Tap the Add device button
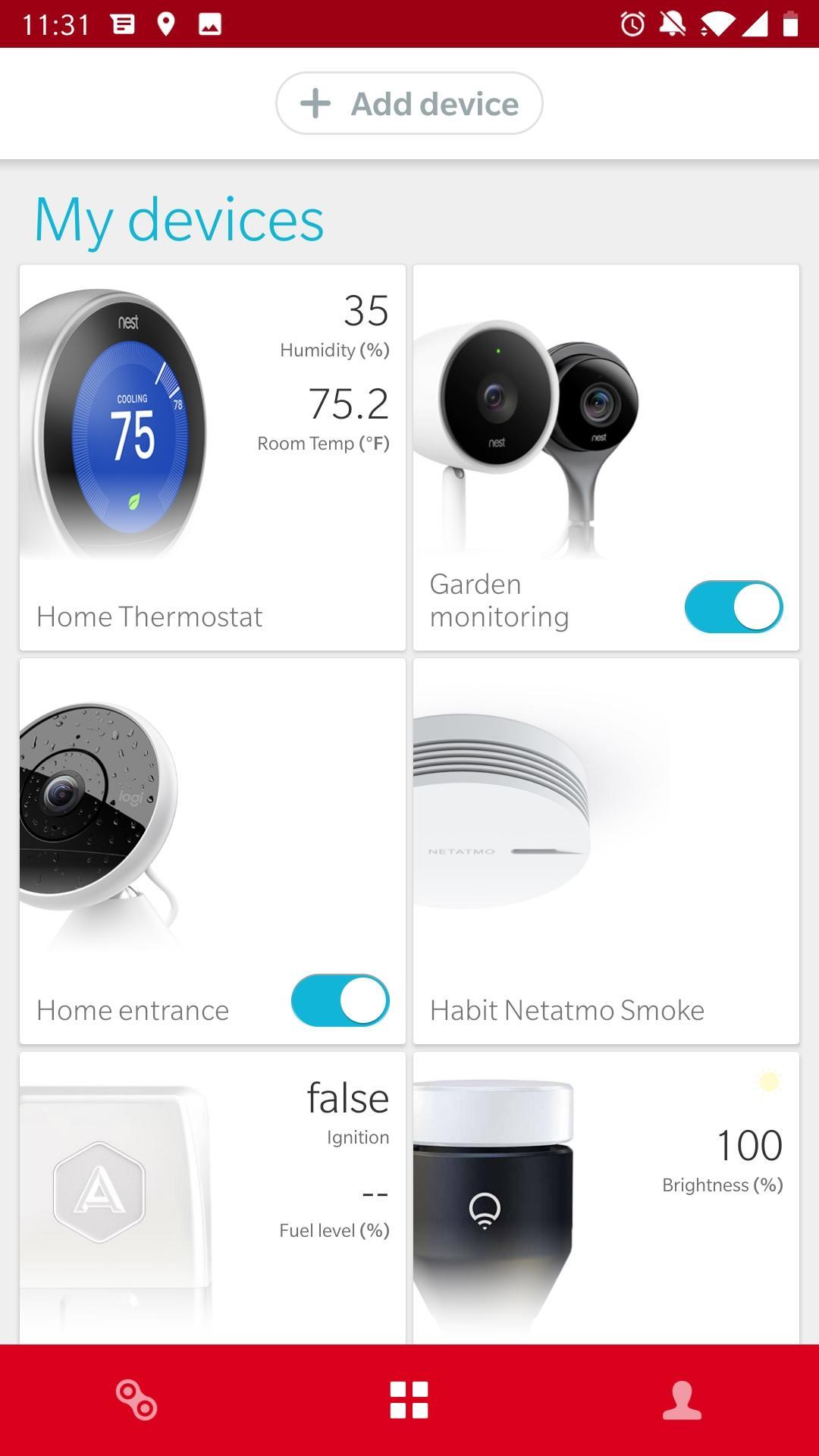The image size is (819, 1456). (409, 103)
